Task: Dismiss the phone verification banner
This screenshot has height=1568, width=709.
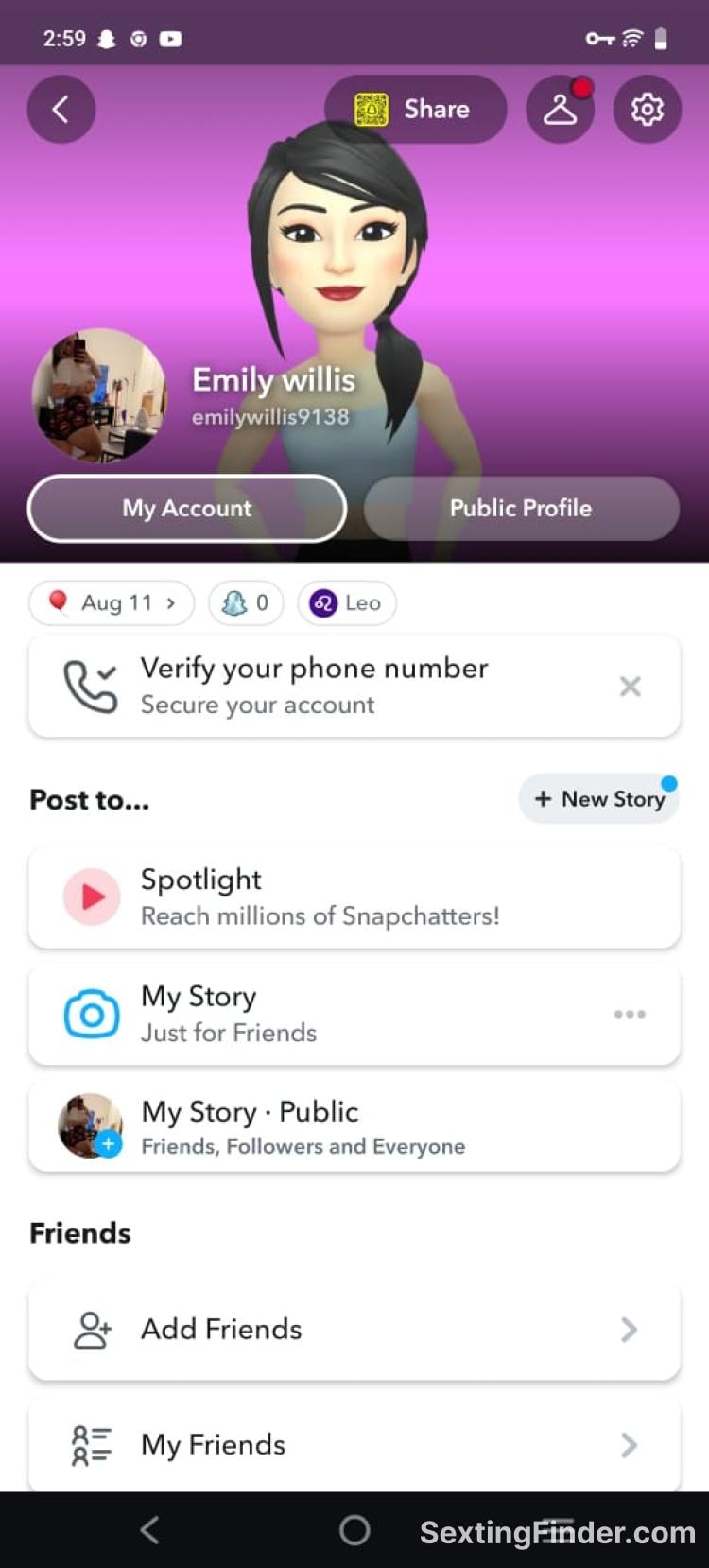Action: click(x=630, y=687)
